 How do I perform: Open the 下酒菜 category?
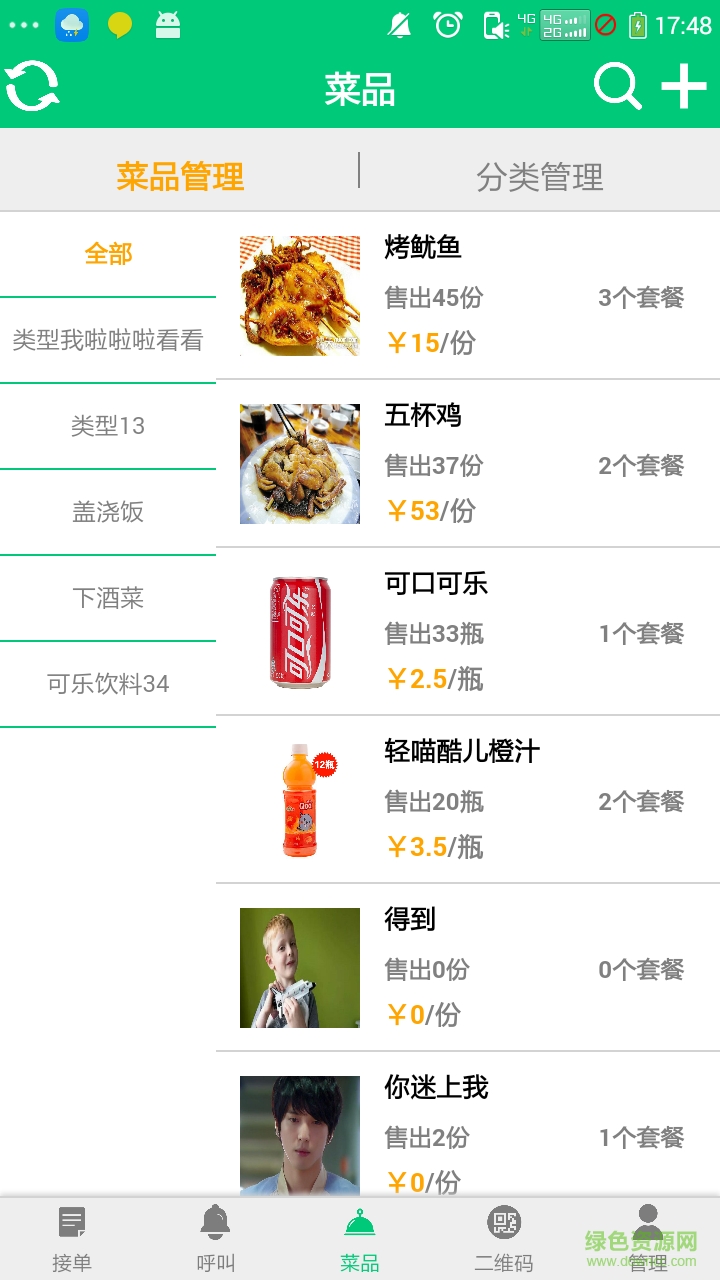[x=108, y=598]
